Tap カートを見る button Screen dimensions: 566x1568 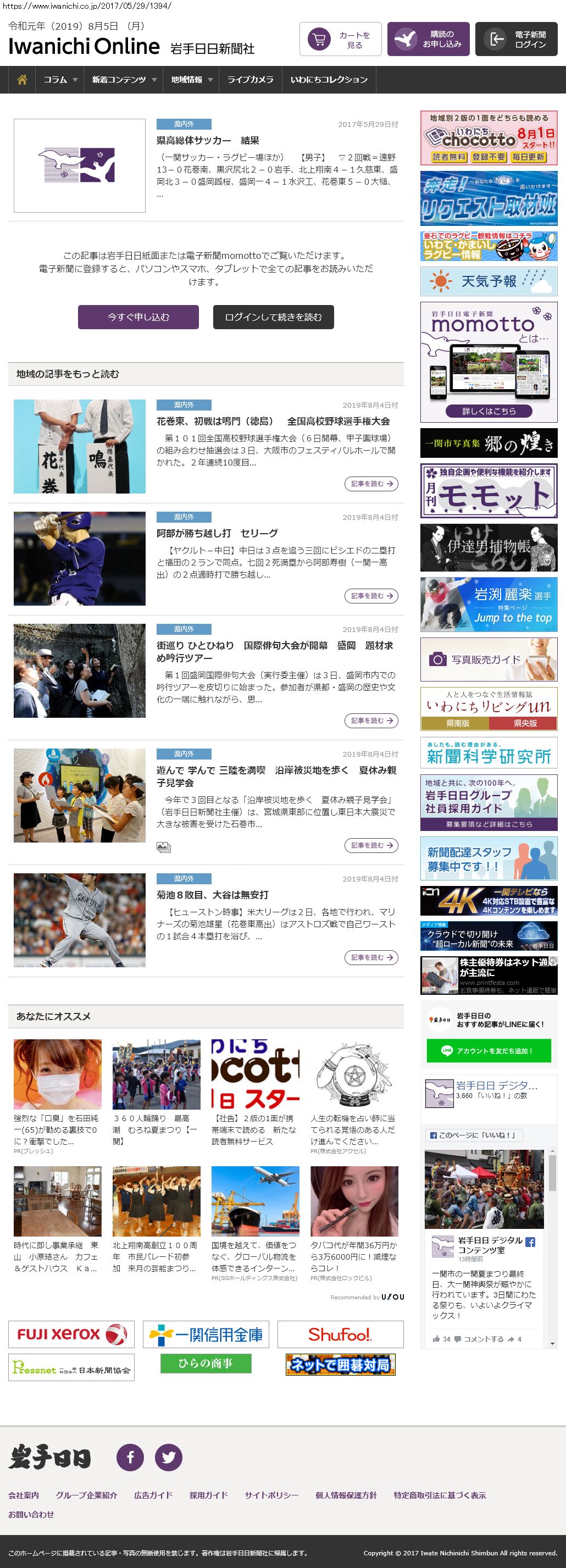tap(340, 40)
